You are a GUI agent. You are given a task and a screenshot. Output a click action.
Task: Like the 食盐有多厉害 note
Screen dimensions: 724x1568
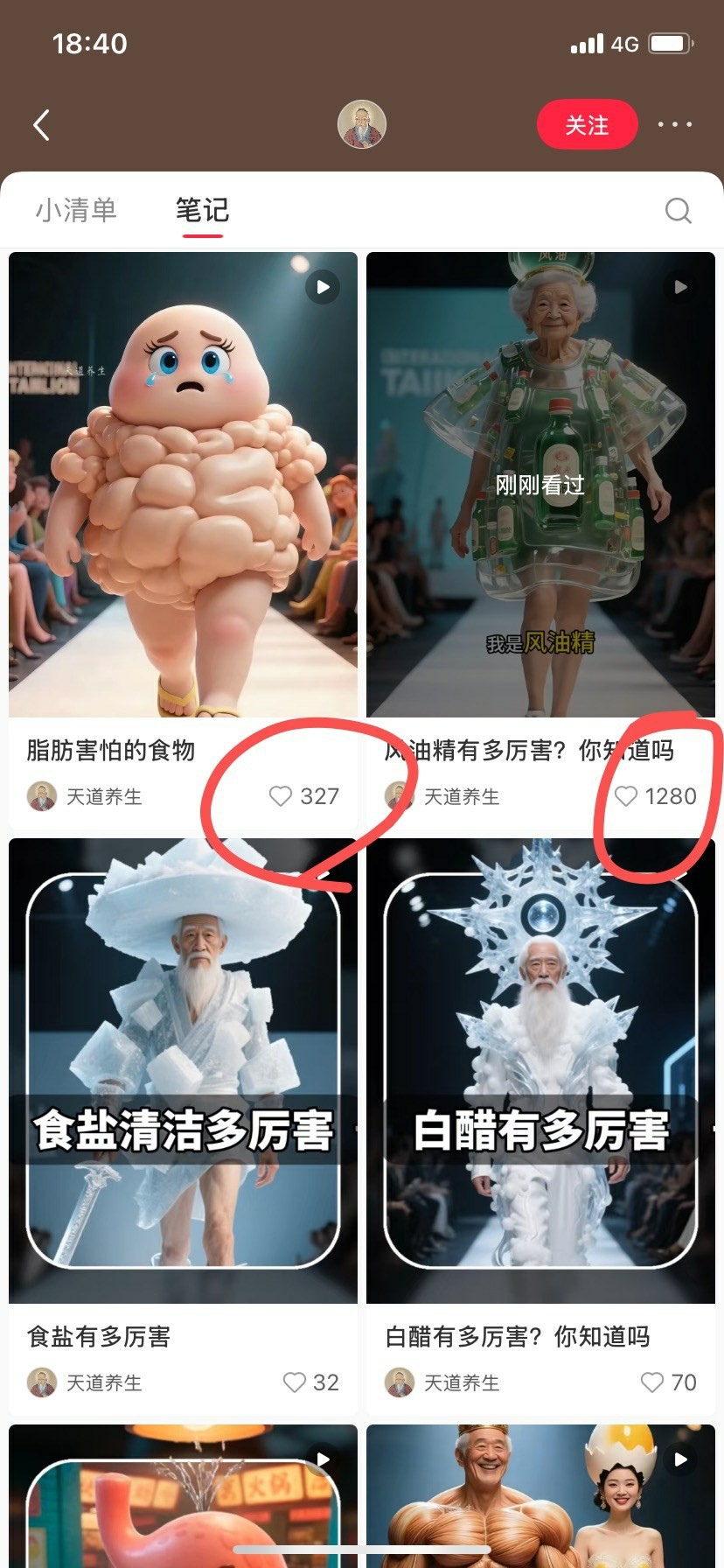(x=295, y=1382)
